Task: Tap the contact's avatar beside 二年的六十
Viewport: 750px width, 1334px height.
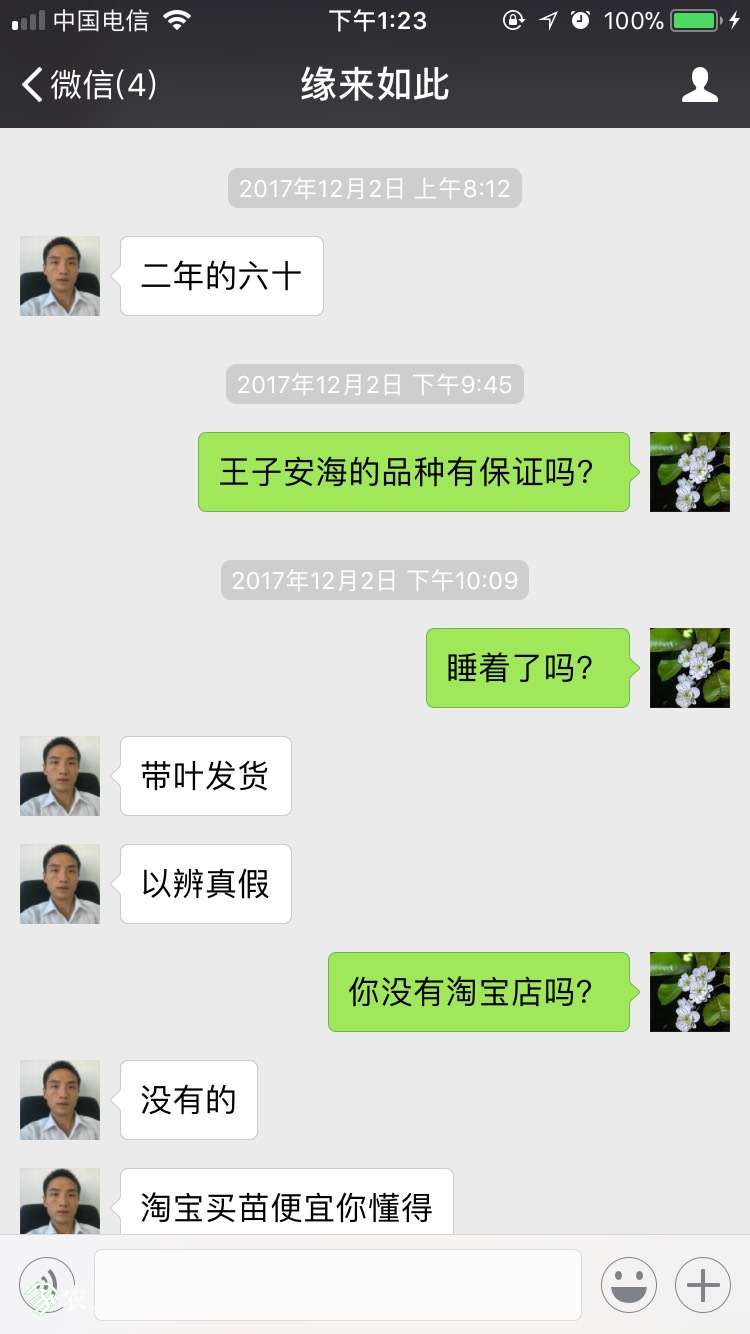Action: (60, 276)
